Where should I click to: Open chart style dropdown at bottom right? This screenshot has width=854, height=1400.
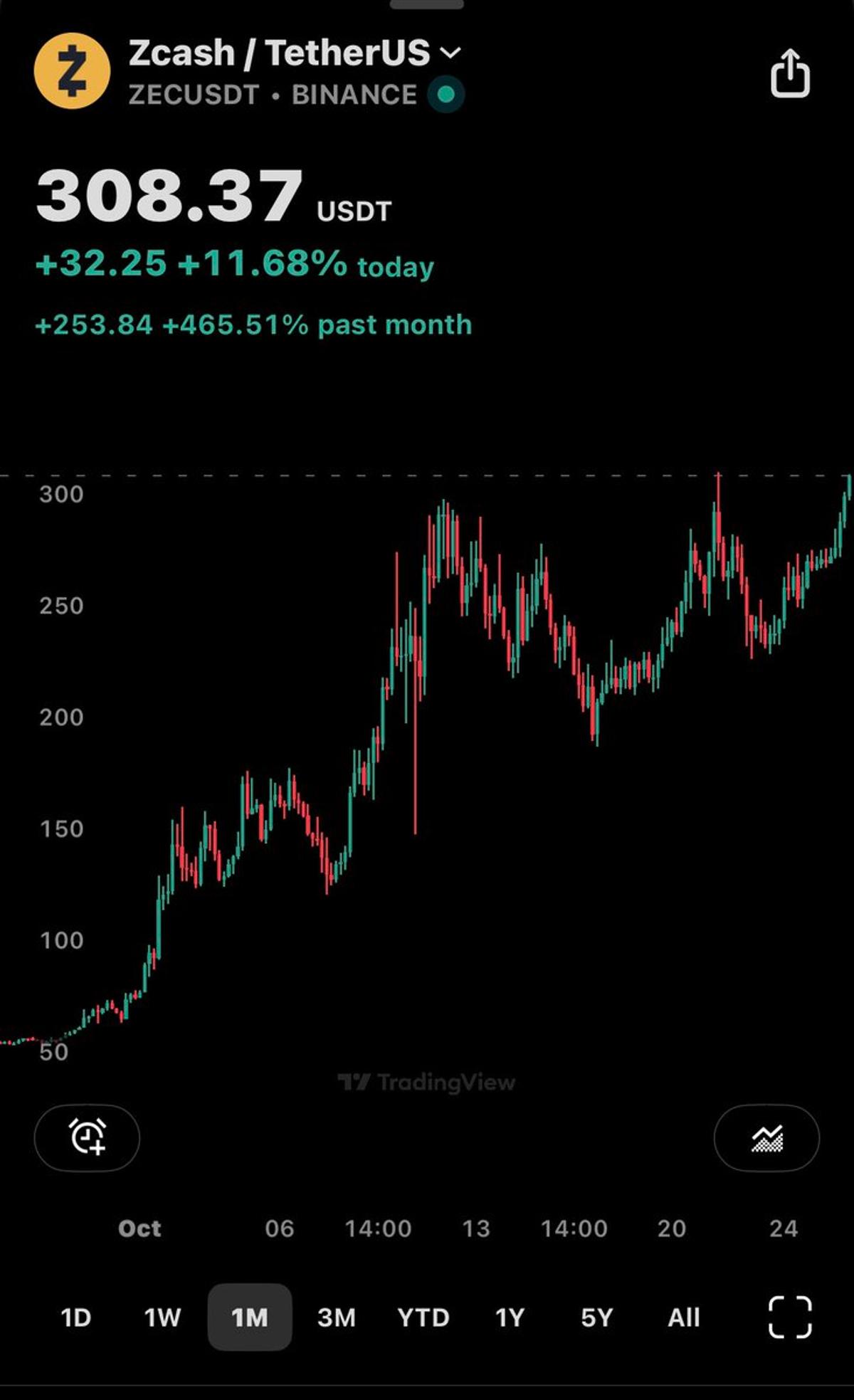click(x=766, y=1137)
